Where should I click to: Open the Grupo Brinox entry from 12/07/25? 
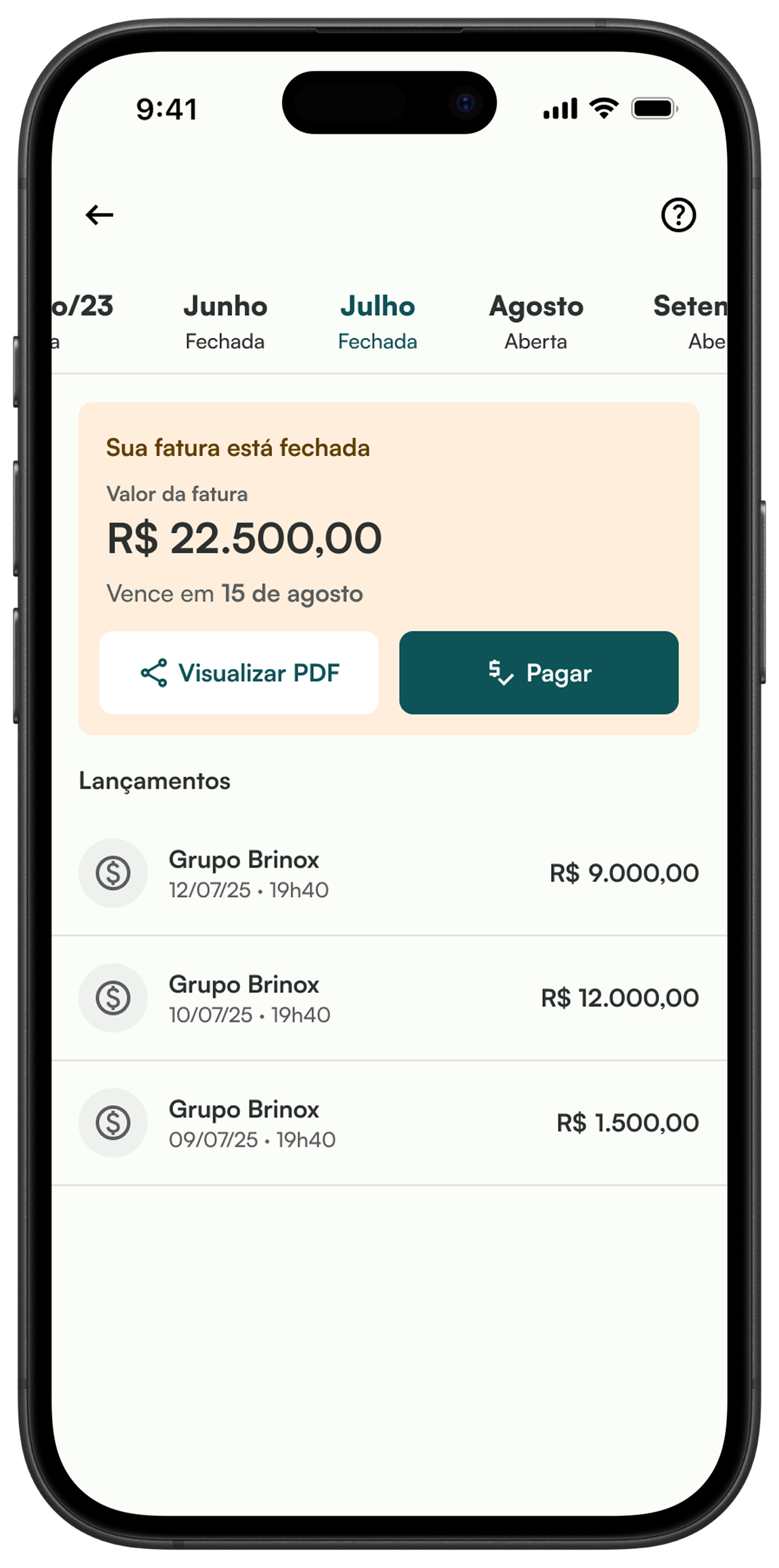(389, 873)
